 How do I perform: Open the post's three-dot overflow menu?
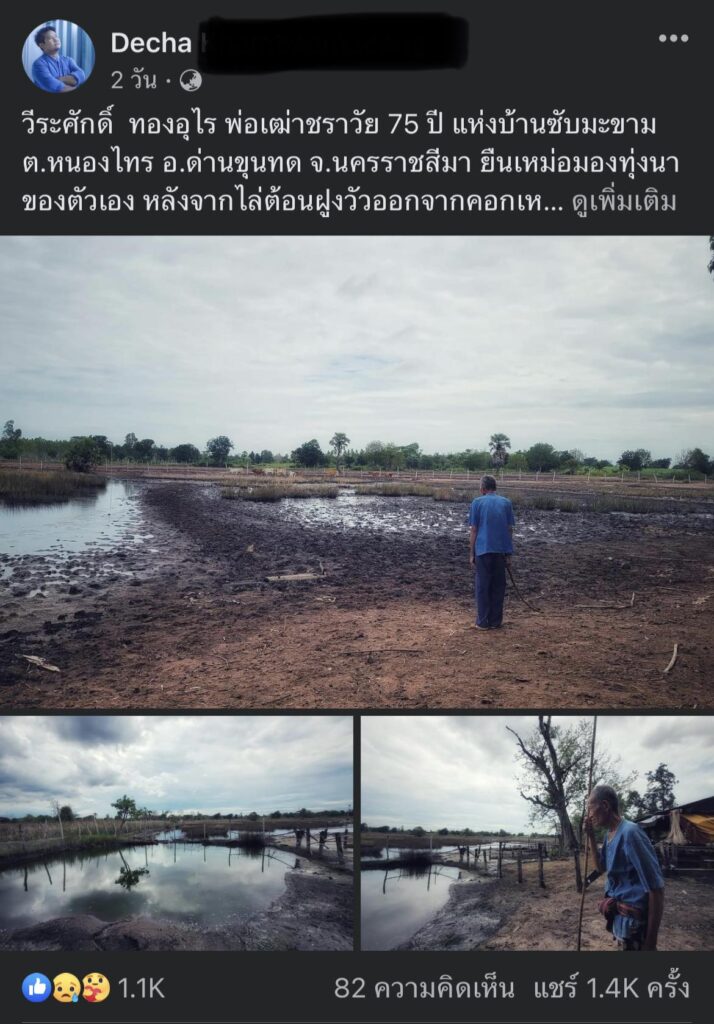coord(673,39)
